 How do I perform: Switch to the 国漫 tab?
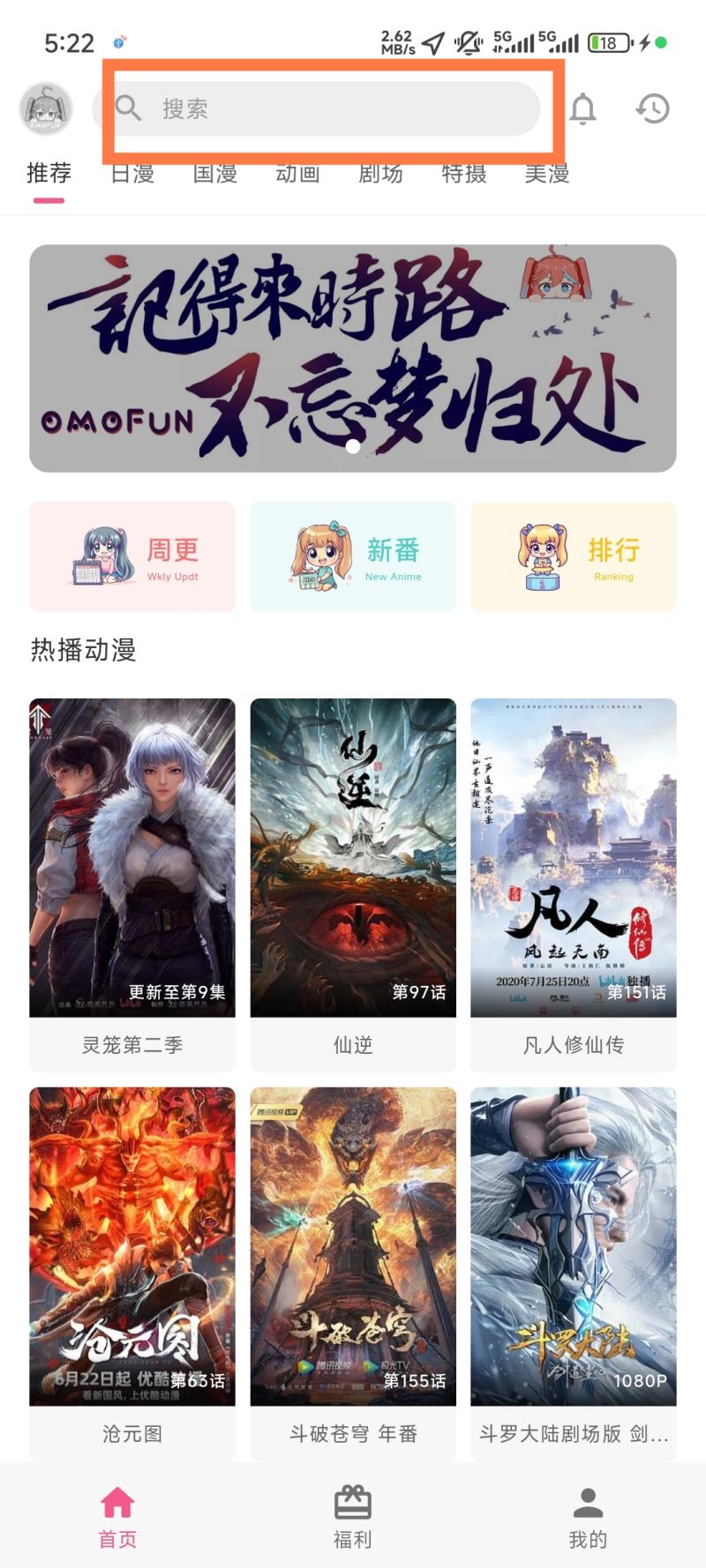pos(214,174)
